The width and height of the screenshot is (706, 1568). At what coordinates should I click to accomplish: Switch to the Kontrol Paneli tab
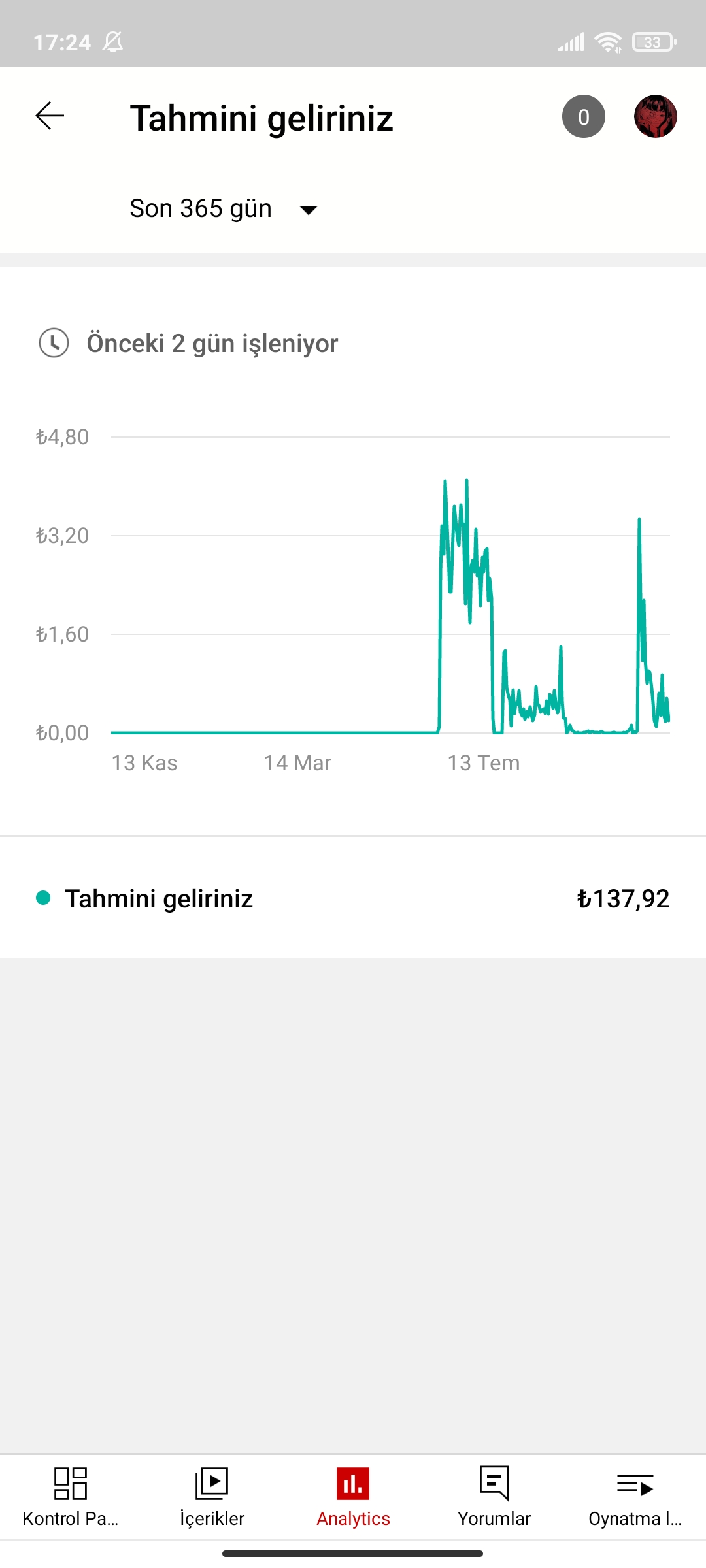(x=71, y=1497)
